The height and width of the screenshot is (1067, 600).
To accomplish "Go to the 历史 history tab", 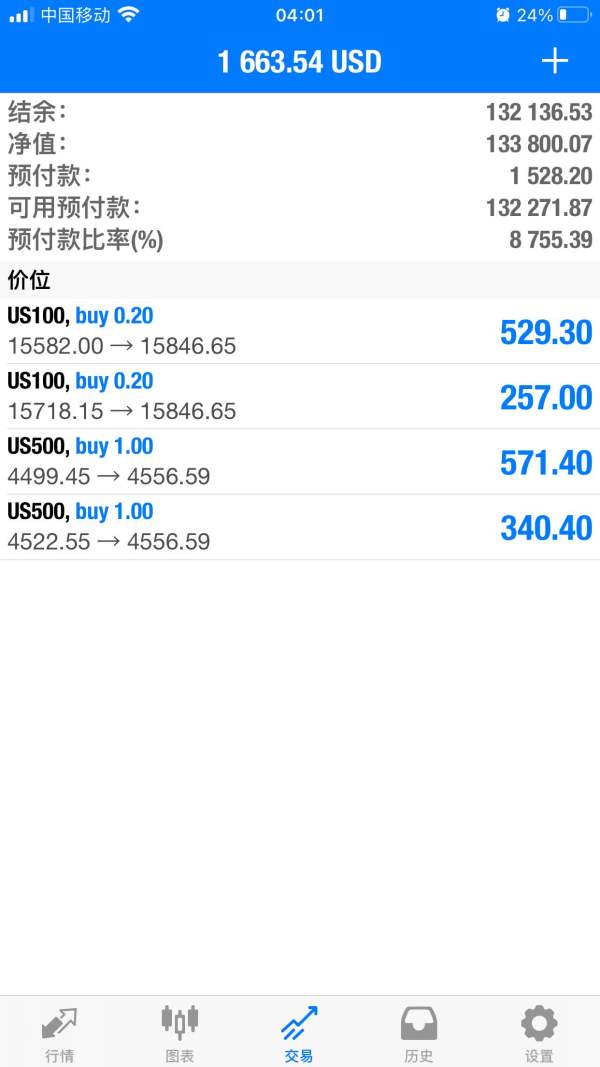I will pos(419,1033).
